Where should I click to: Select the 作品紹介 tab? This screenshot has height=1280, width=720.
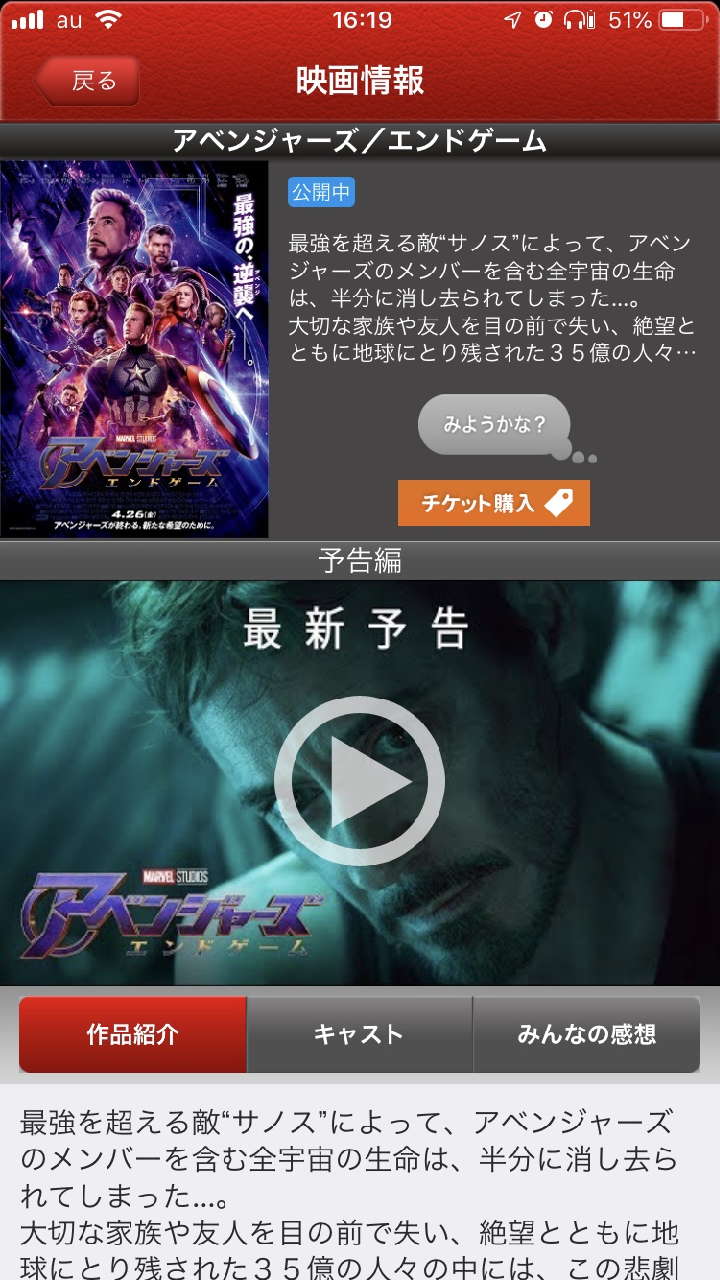coord(133,1035)
